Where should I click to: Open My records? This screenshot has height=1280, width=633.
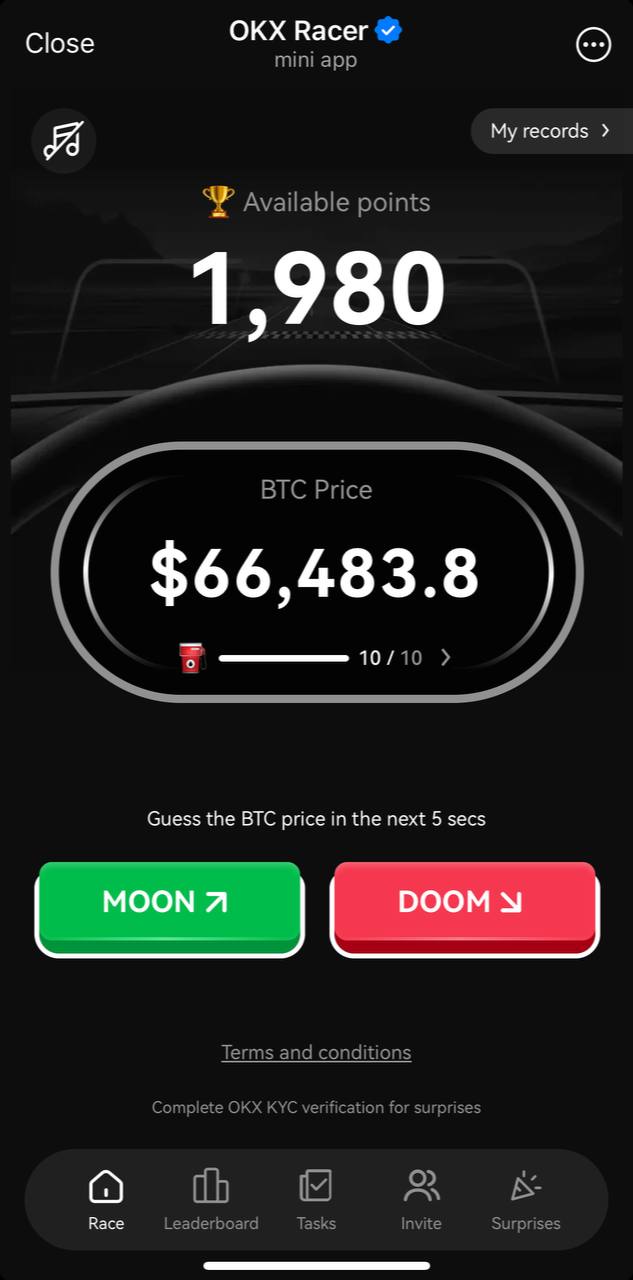[x=549, y=131]
